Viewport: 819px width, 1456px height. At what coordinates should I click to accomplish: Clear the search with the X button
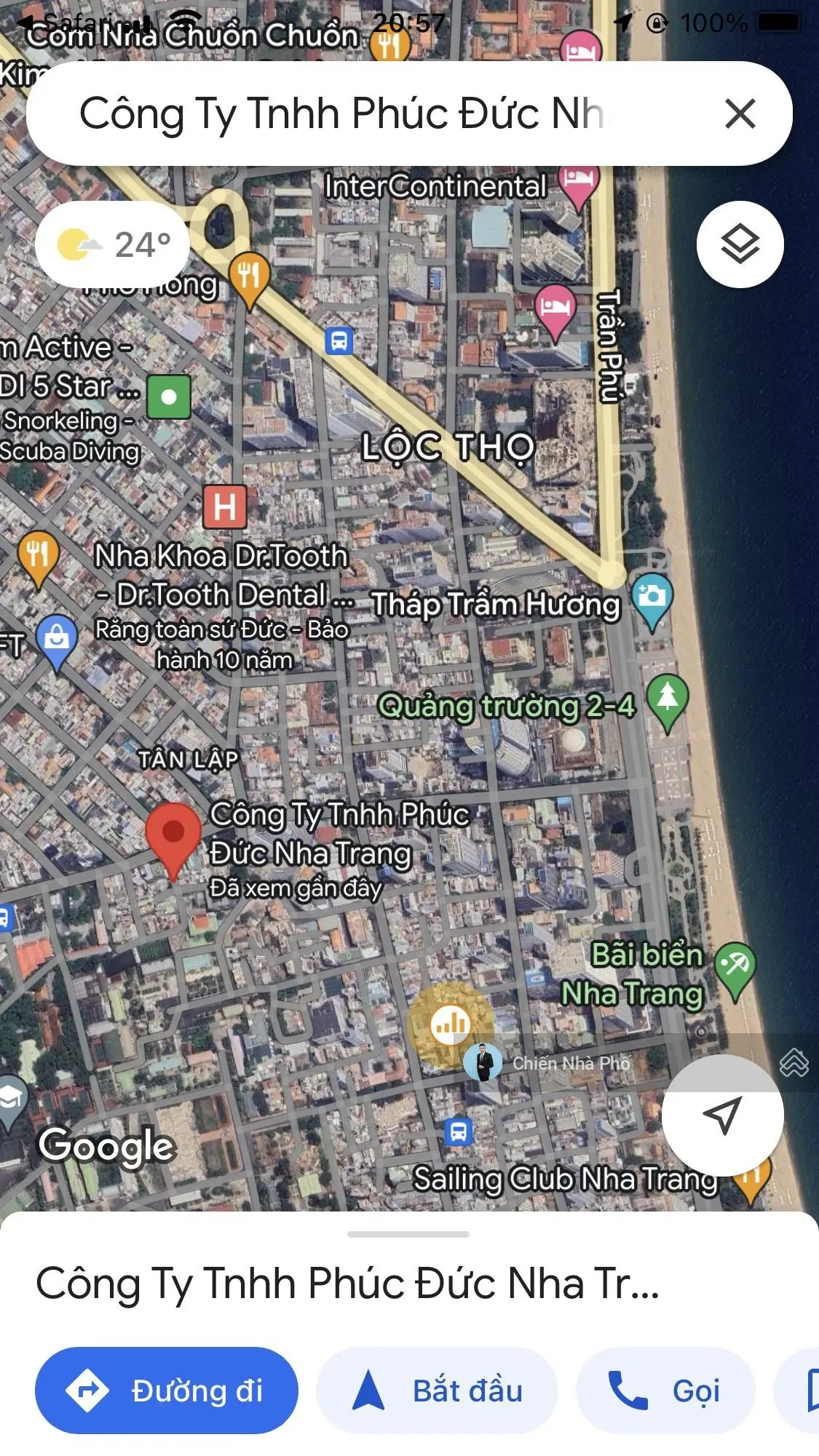(x=740, y=114)
